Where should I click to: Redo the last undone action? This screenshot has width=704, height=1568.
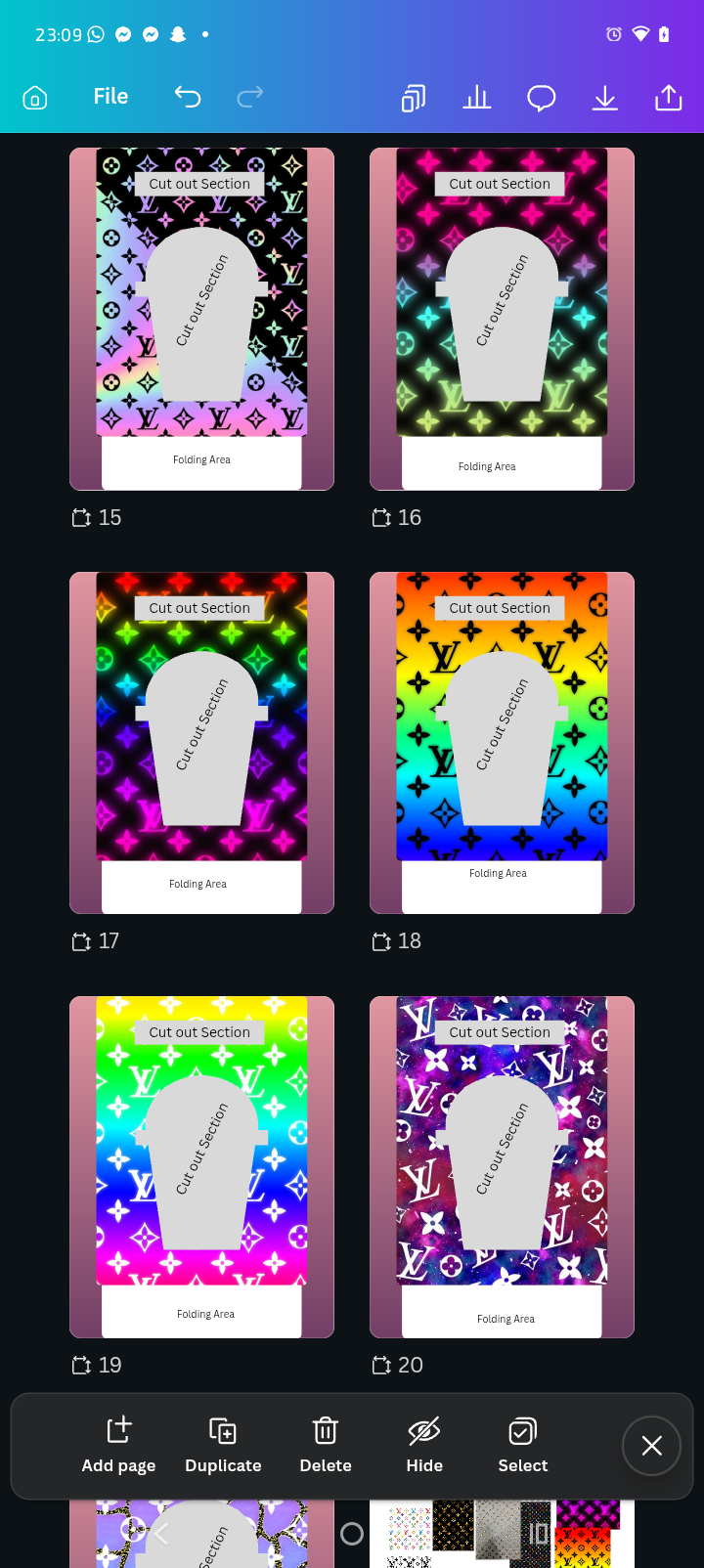[x=250, y=96]
